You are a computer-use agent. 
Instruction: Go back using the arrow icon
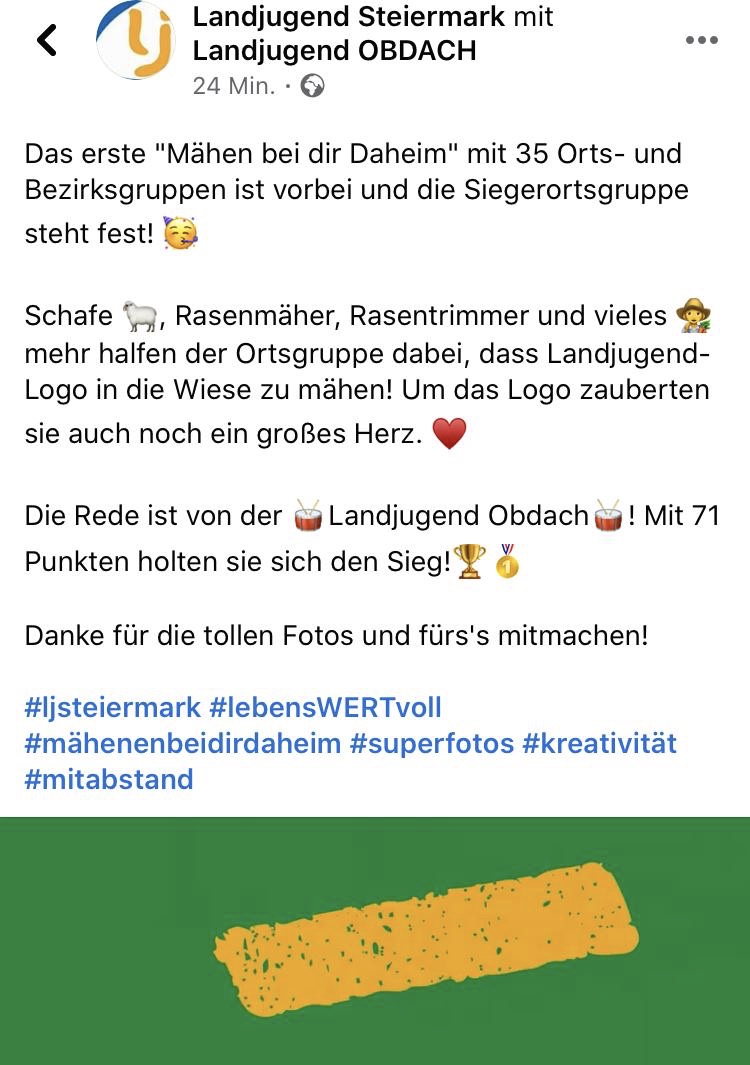(x=47, y=41)
